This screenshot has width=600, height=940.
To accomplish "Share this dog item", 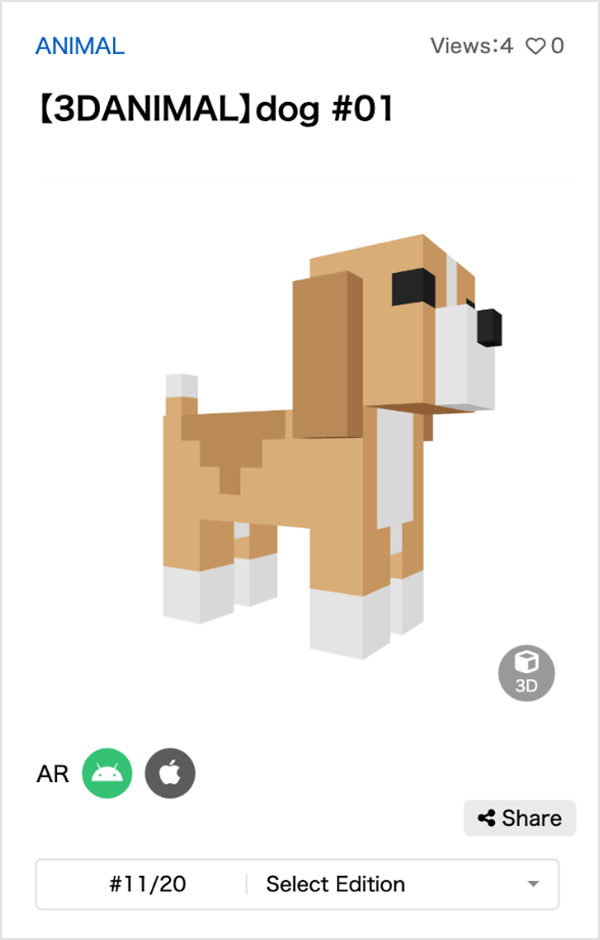I will (519, 818).
